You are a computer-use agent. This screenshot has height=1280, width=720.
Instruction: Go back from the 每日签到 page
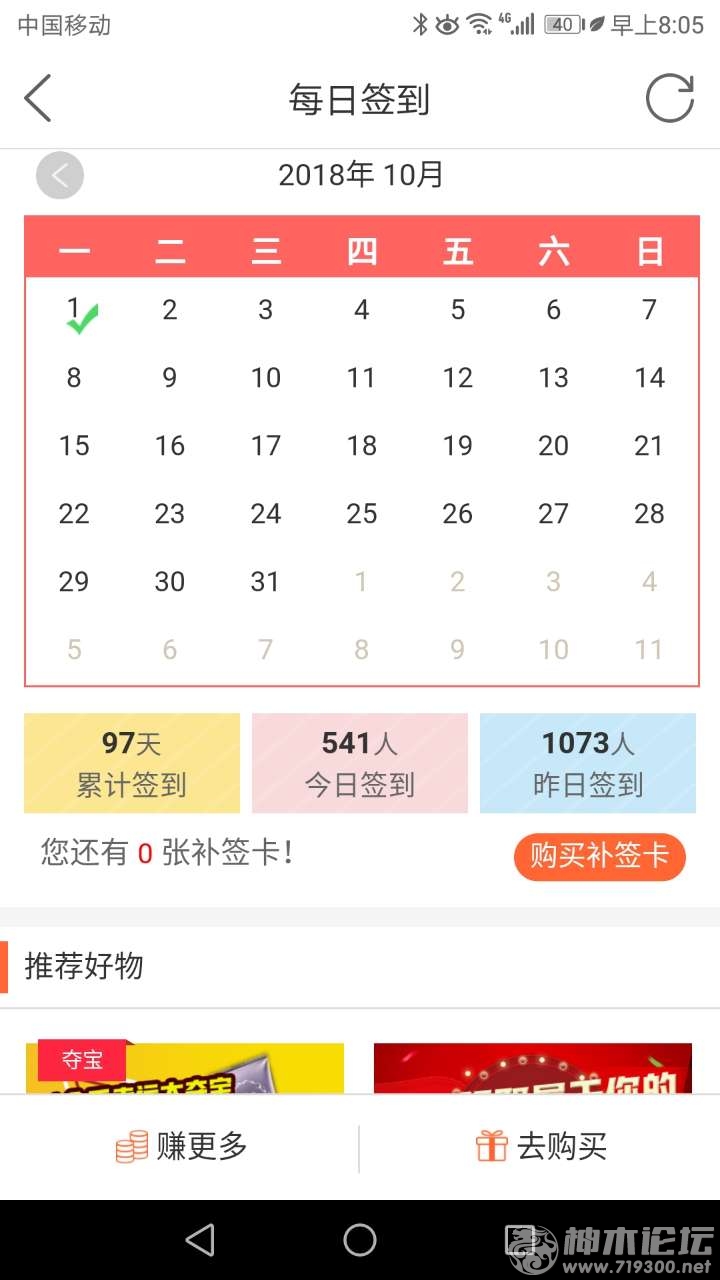pos(38,99)
